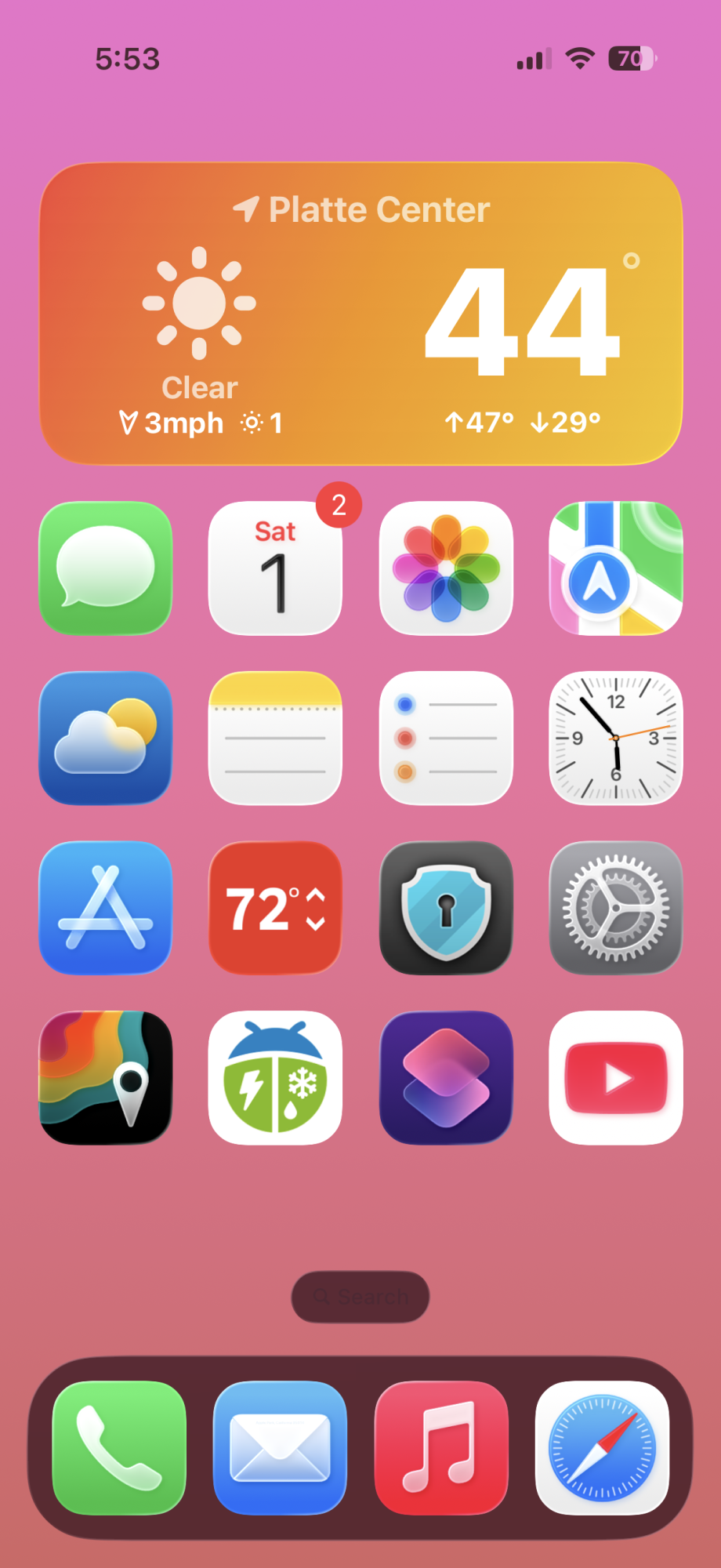Launch the Shortcuts app
The height and width of the screenshot is (1568, 721).
[x=445, y=1078]
